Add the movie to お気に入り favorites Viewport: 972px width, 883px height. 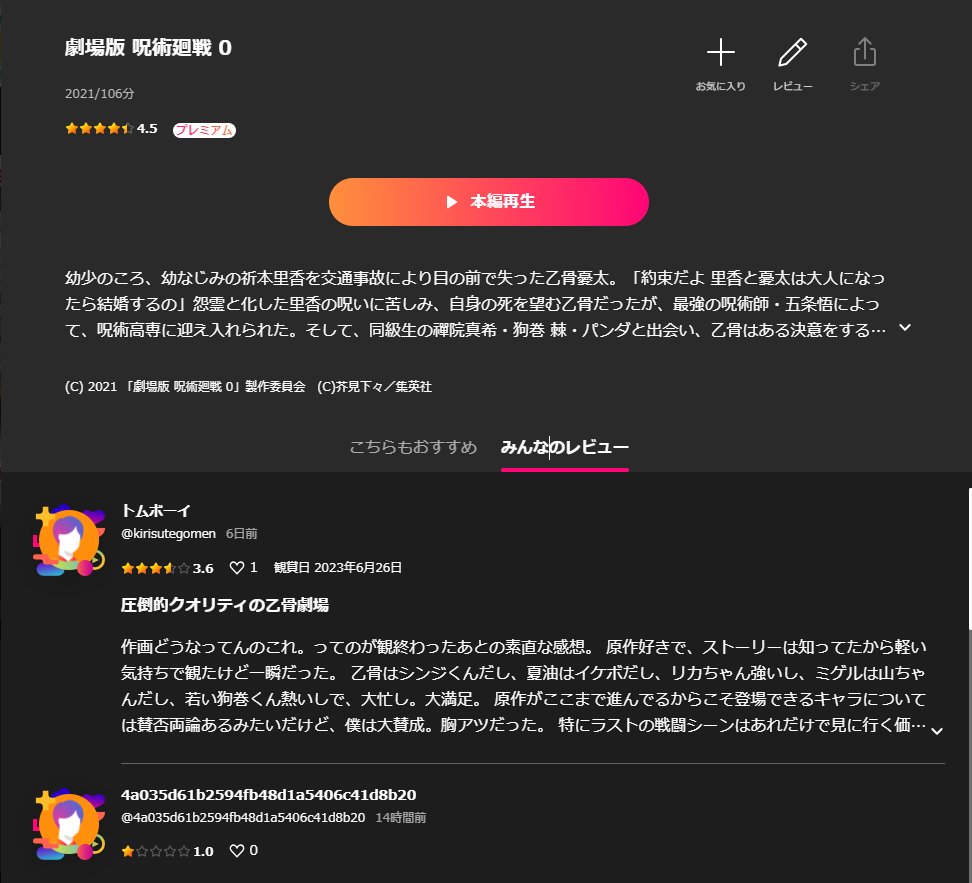tap(720, 62)
